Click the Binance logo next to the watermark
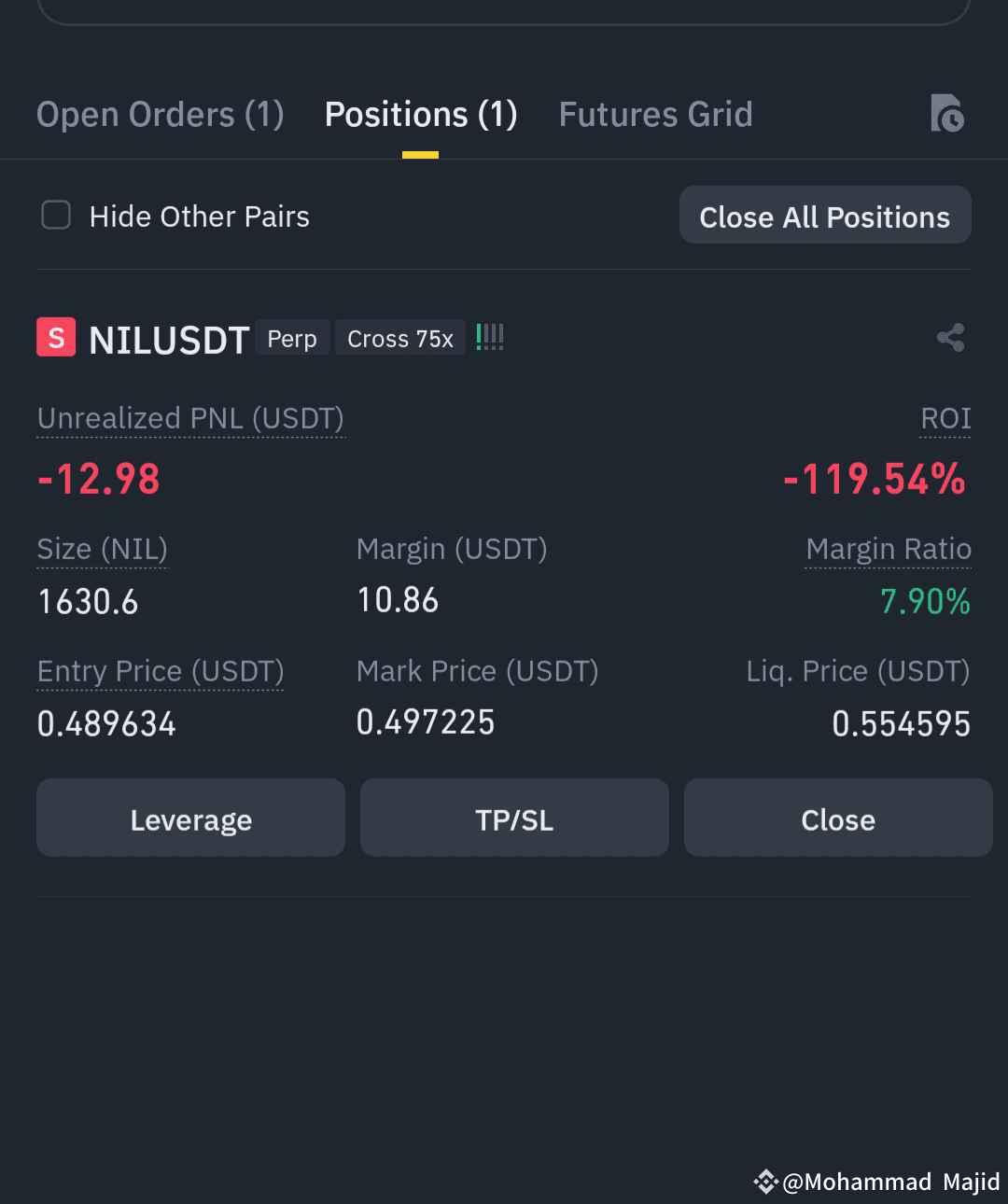1008x1204 pixels. point(765,1182)
